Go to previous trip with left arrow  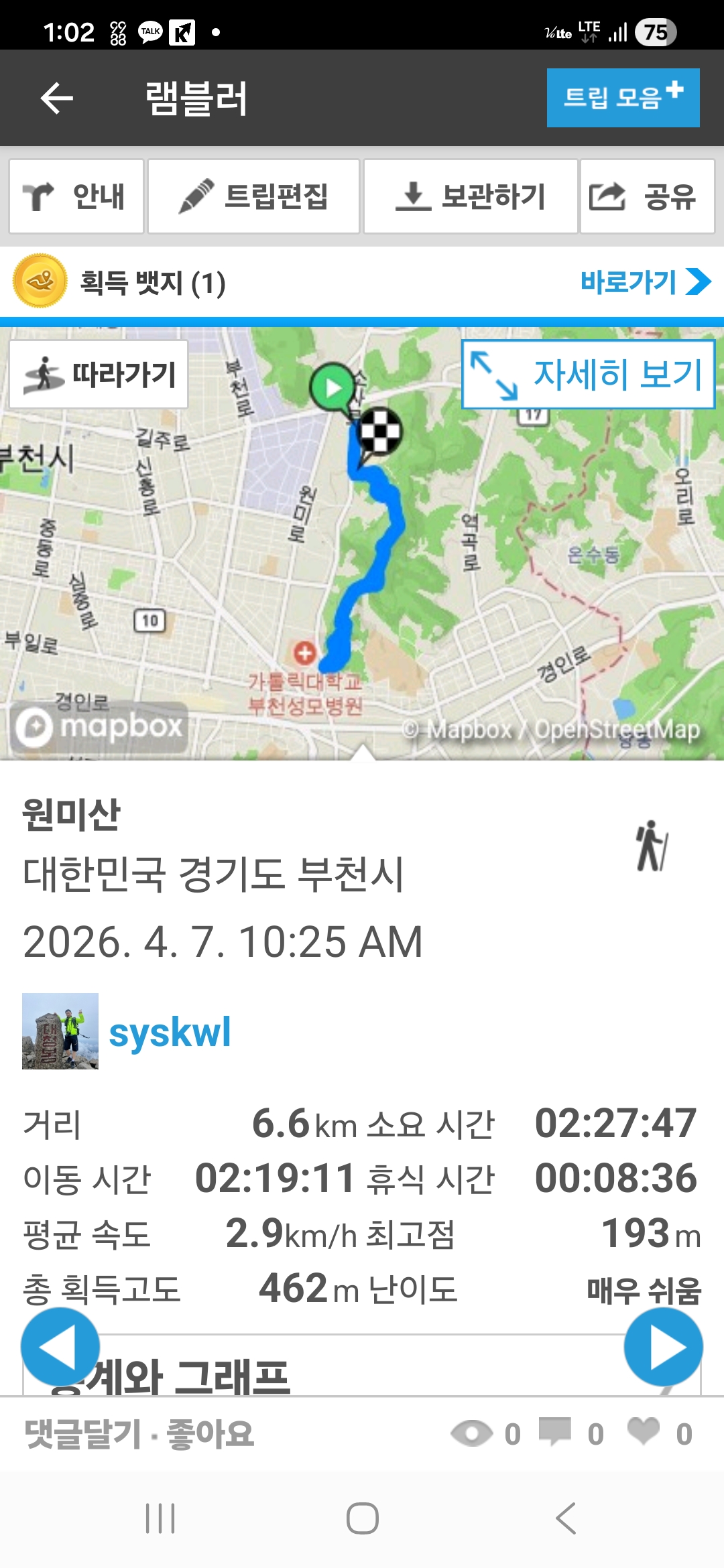point(60,1347)
